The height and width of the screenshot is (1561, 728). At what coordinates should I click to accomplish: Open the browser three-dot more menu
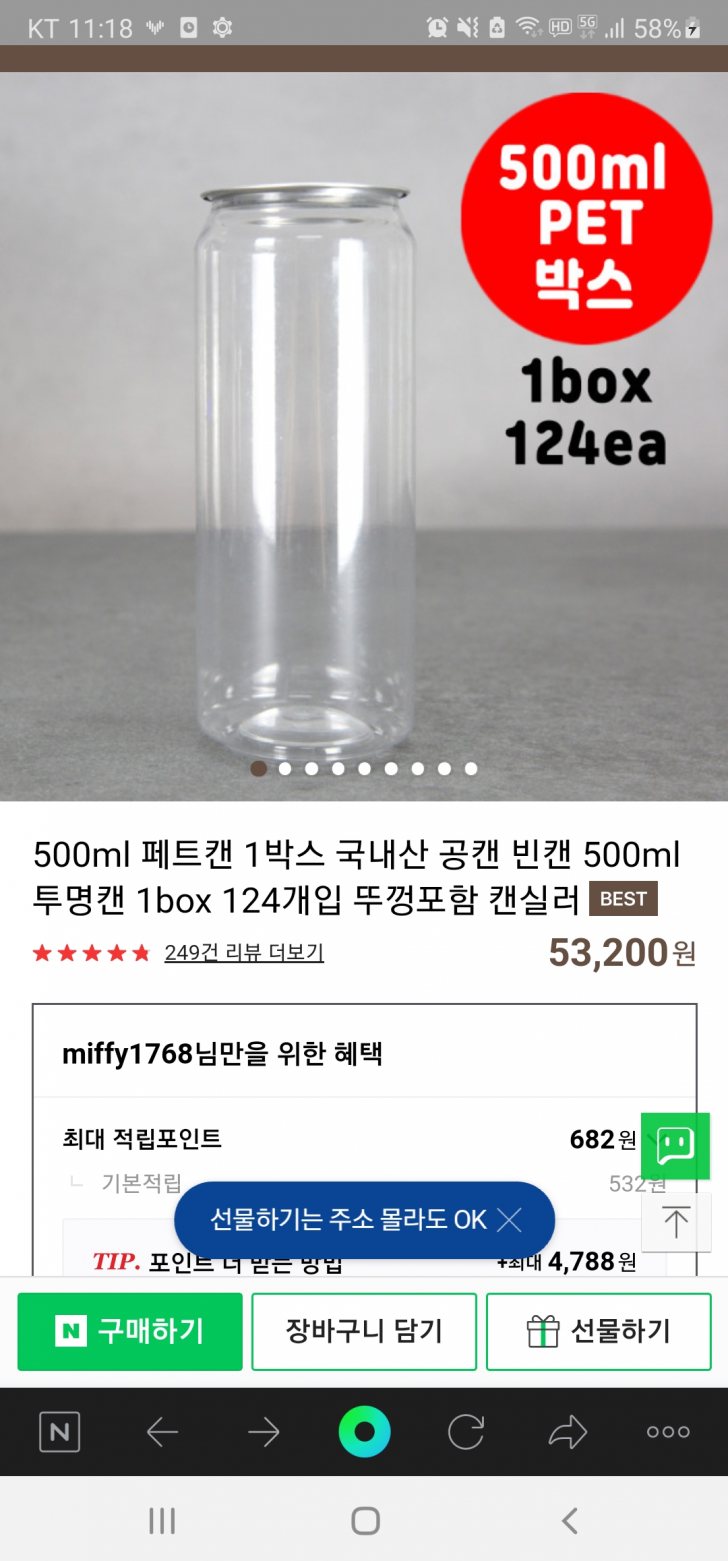(668, 1433)
